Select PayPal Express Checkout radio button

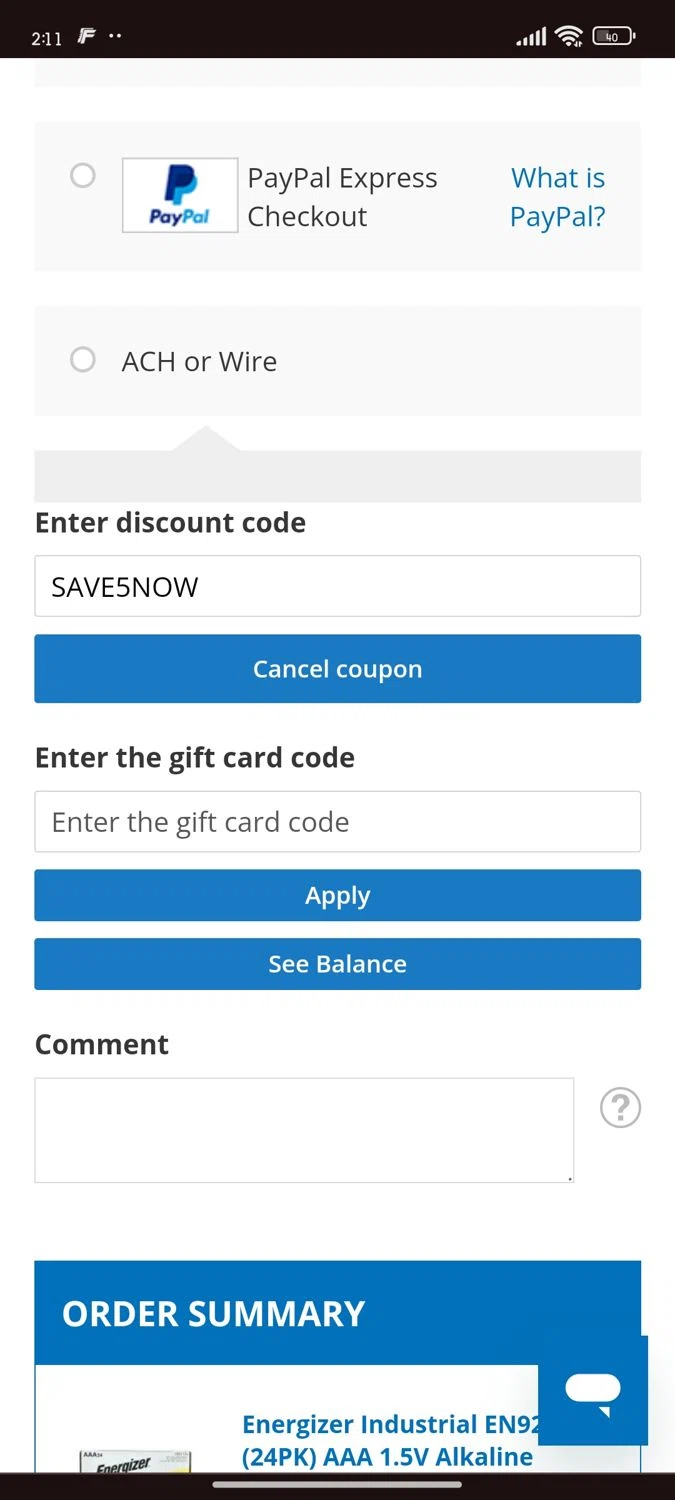(x=83, y=176)
